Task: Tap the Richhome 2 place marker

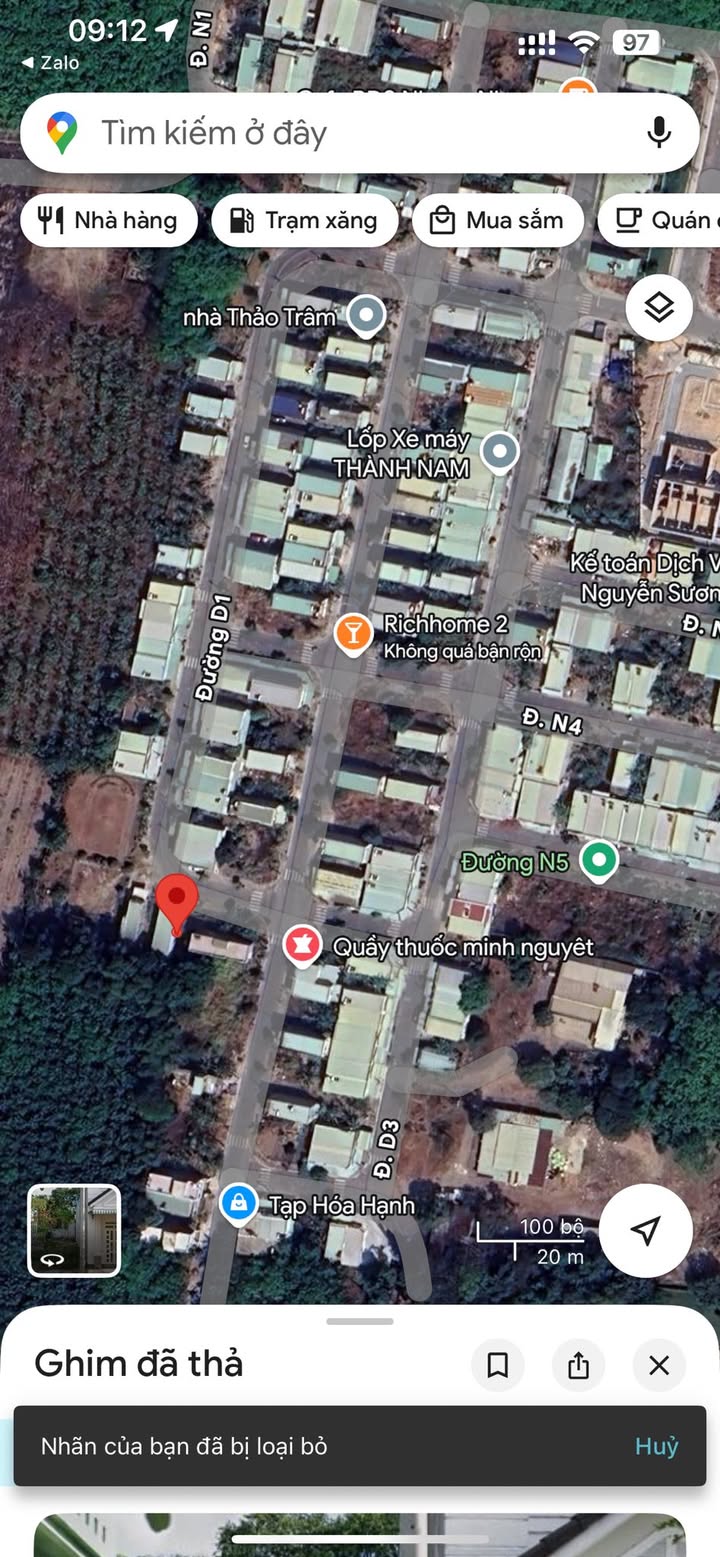Action: pos(353,633)
